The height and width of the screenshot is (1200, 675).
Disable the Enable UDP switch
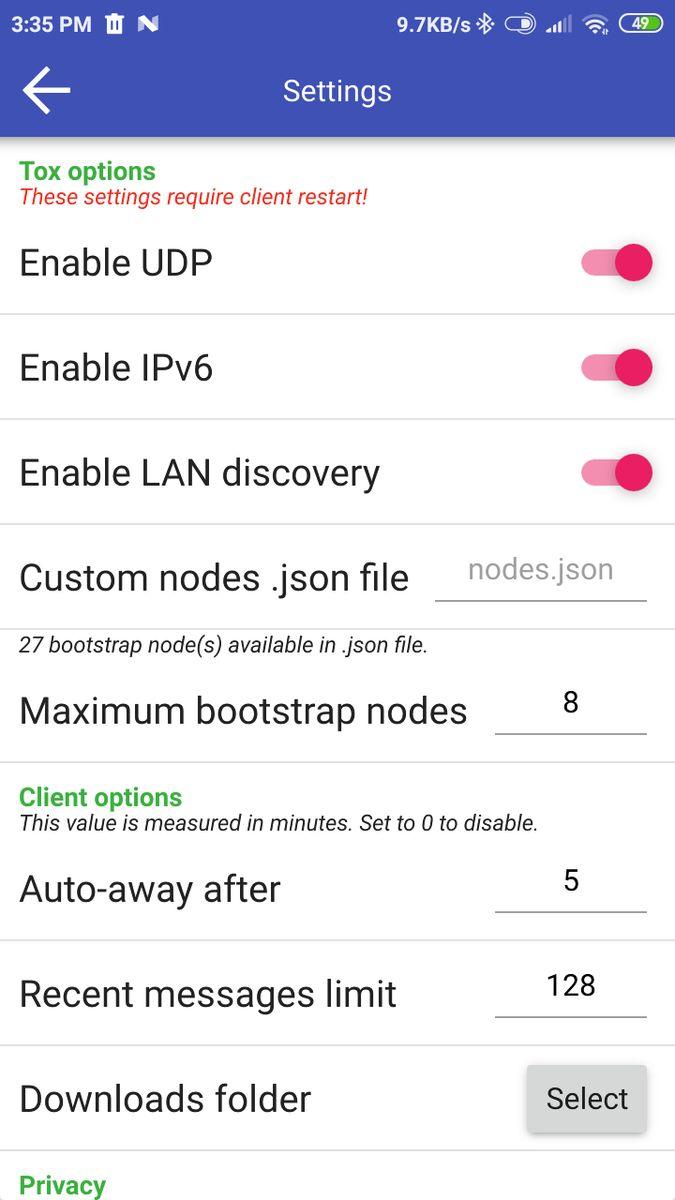click(616, 263)
